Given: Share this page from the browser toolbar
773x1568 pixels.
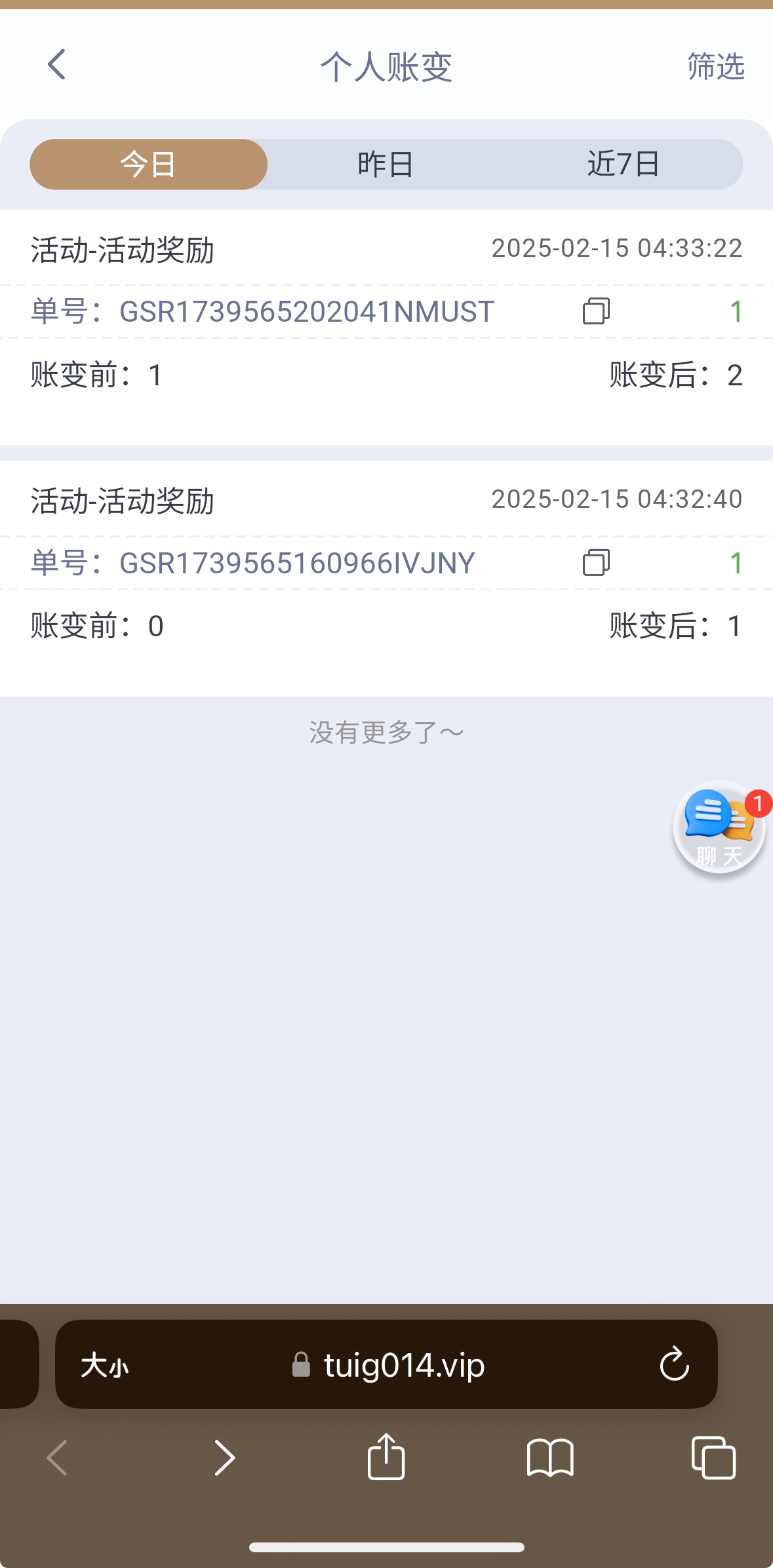Looking at the screenshot, I should pos(386,1457).
